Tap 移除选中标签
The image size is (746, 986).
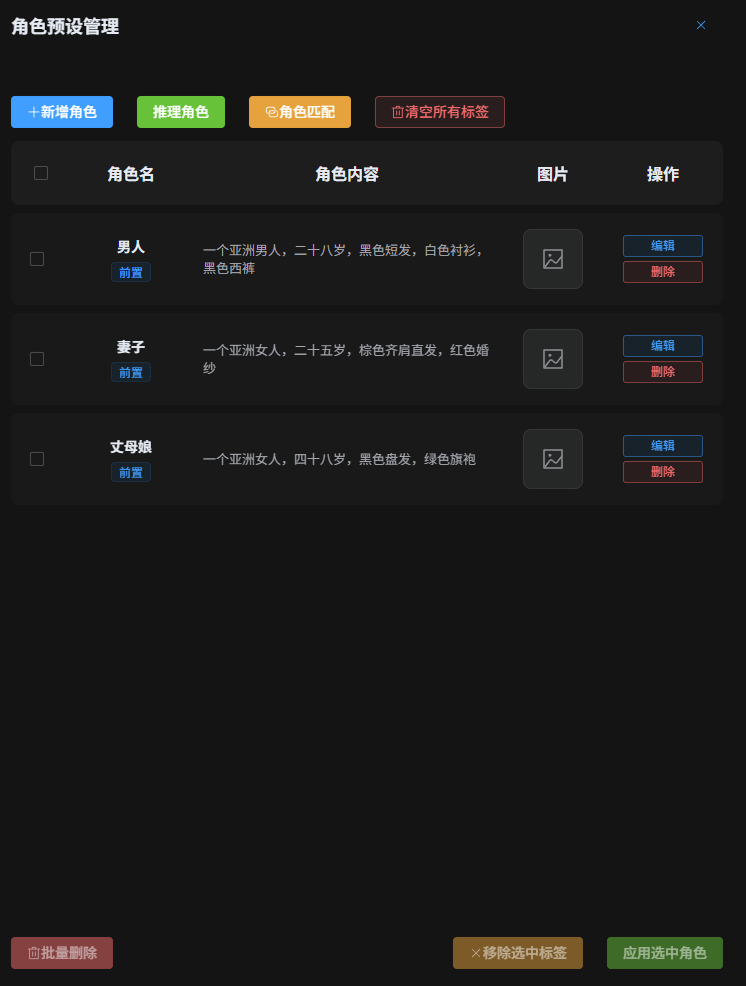[x=518, y=953]
